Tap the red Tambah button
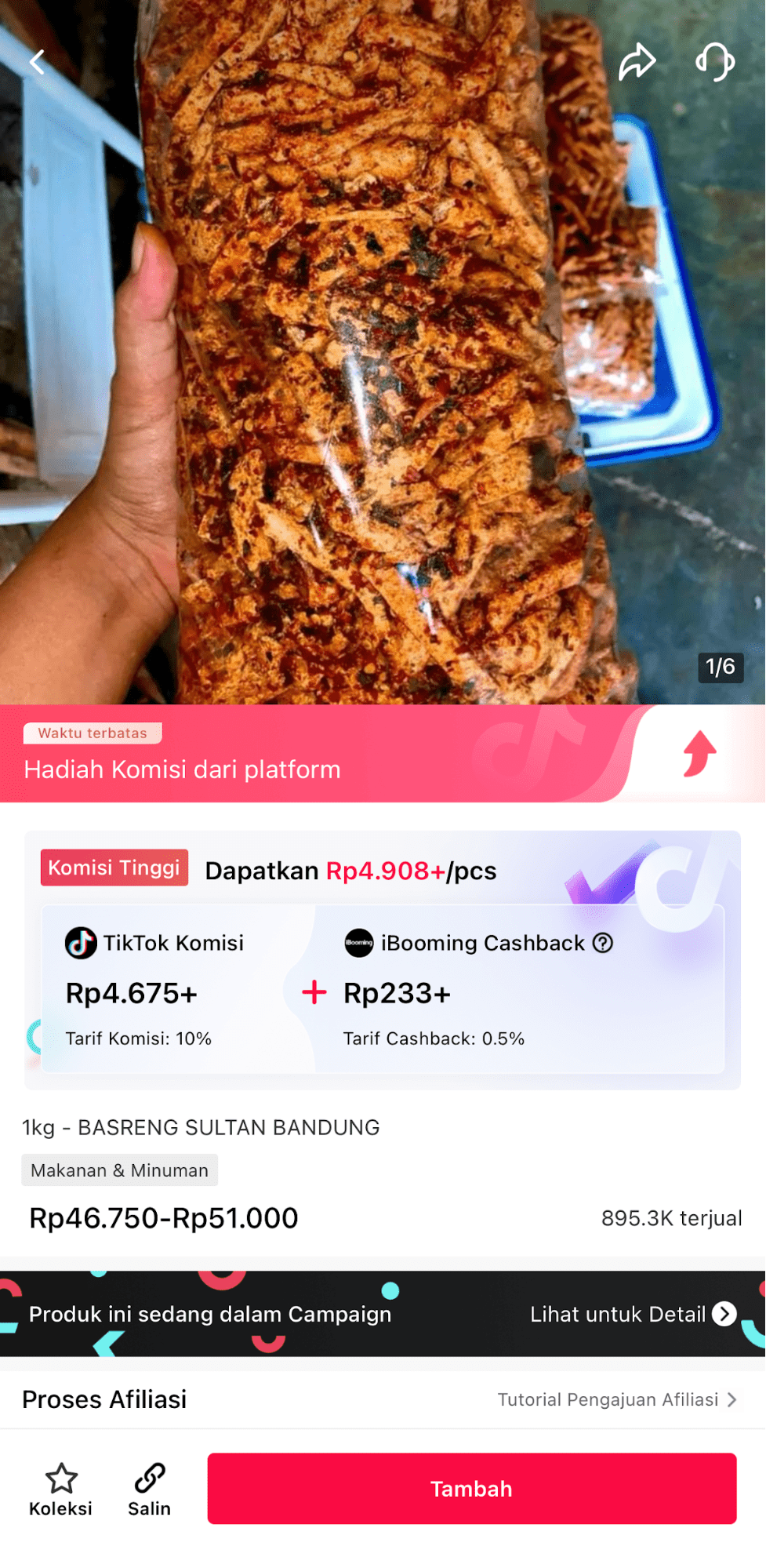 pyautogui.click(x=471, y=1488)
